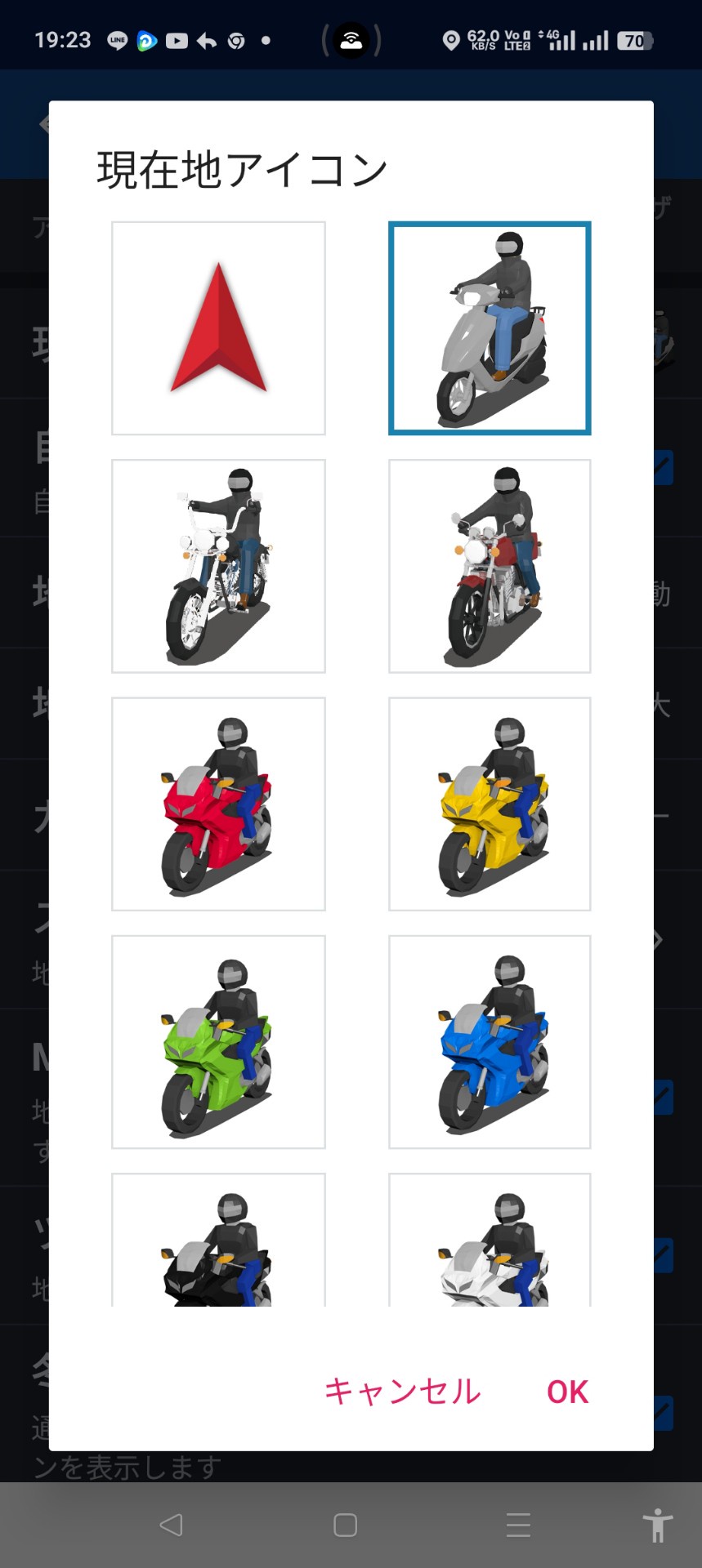Pick the white chopper cruiser icon
This screenshot has height=1568, width=702.
pos(218,566)
